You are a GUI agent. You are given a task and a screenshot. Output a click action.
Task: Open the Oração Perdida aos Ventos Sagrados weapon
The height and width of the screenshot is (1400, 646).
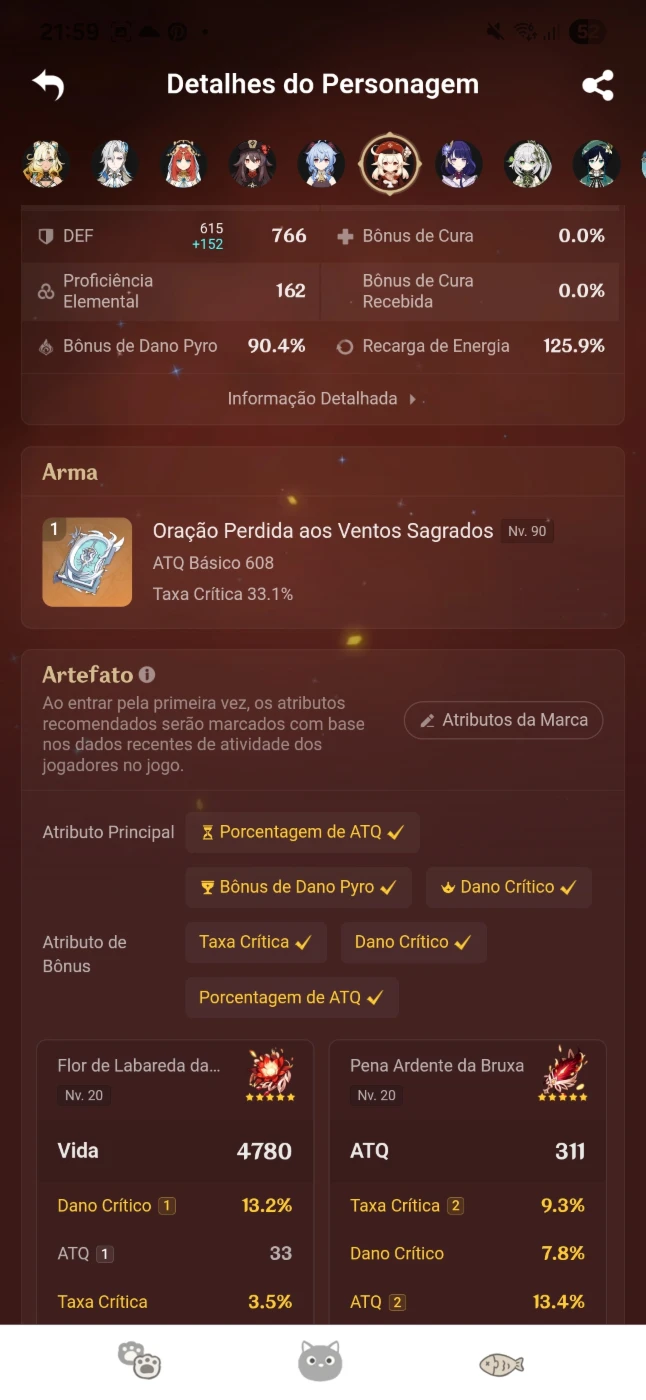[323, 562]
